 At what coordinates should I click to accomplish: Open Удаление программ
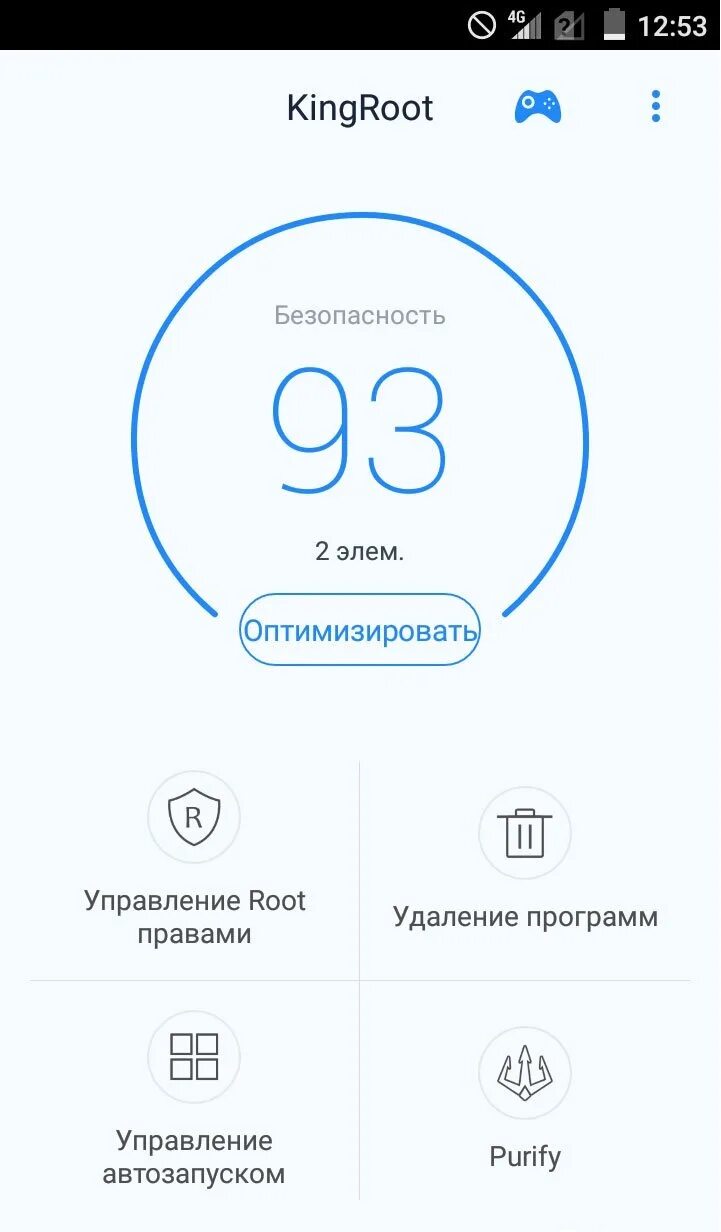tap(525, 867)
